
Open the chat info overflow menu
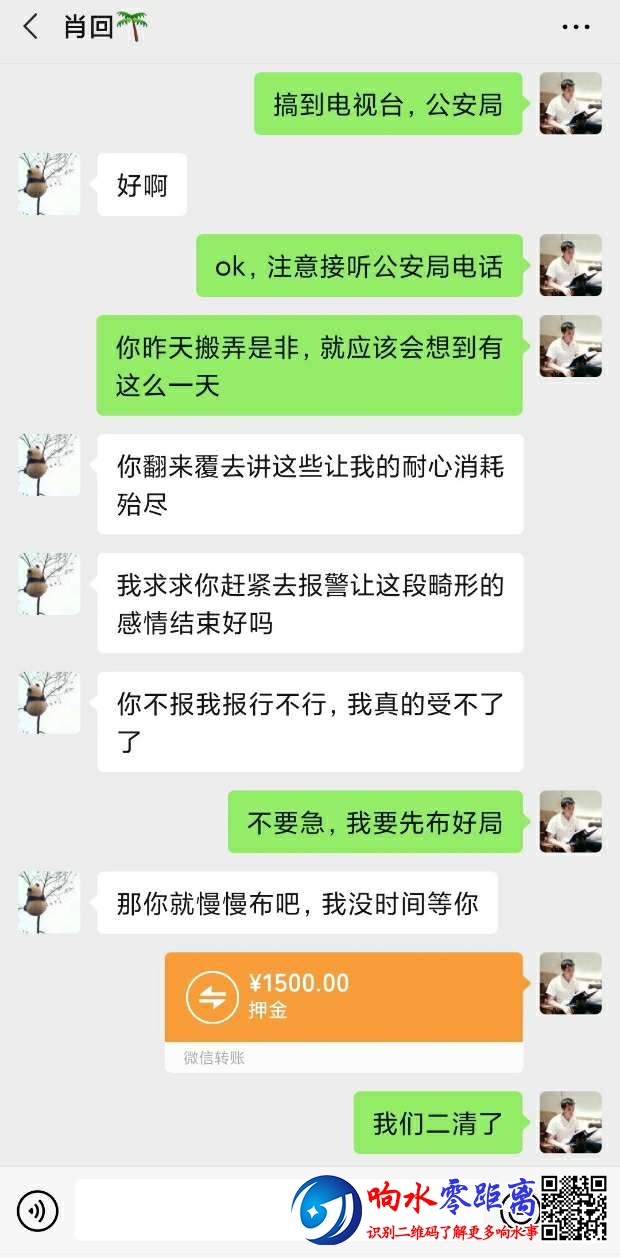(x=576, y=27)
